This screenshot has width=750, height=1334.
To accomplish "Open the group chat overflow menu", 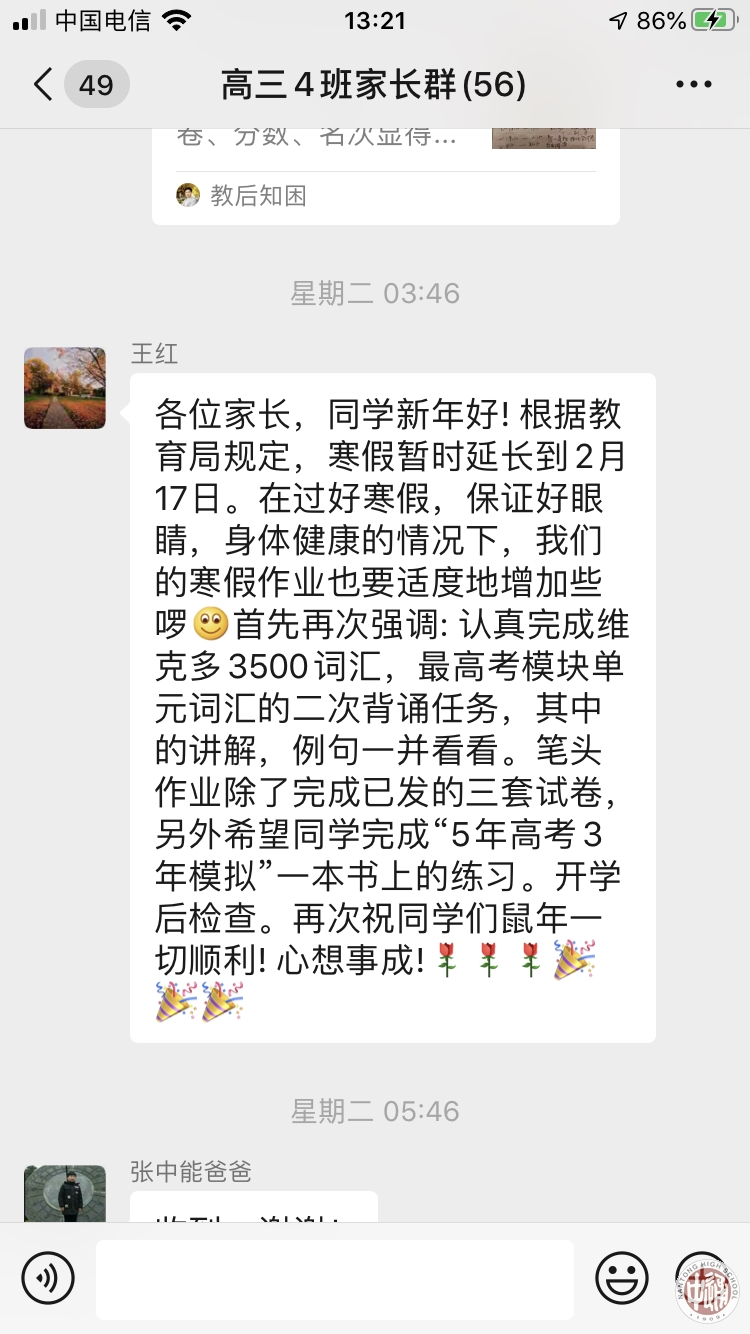I will click(693, 85).
